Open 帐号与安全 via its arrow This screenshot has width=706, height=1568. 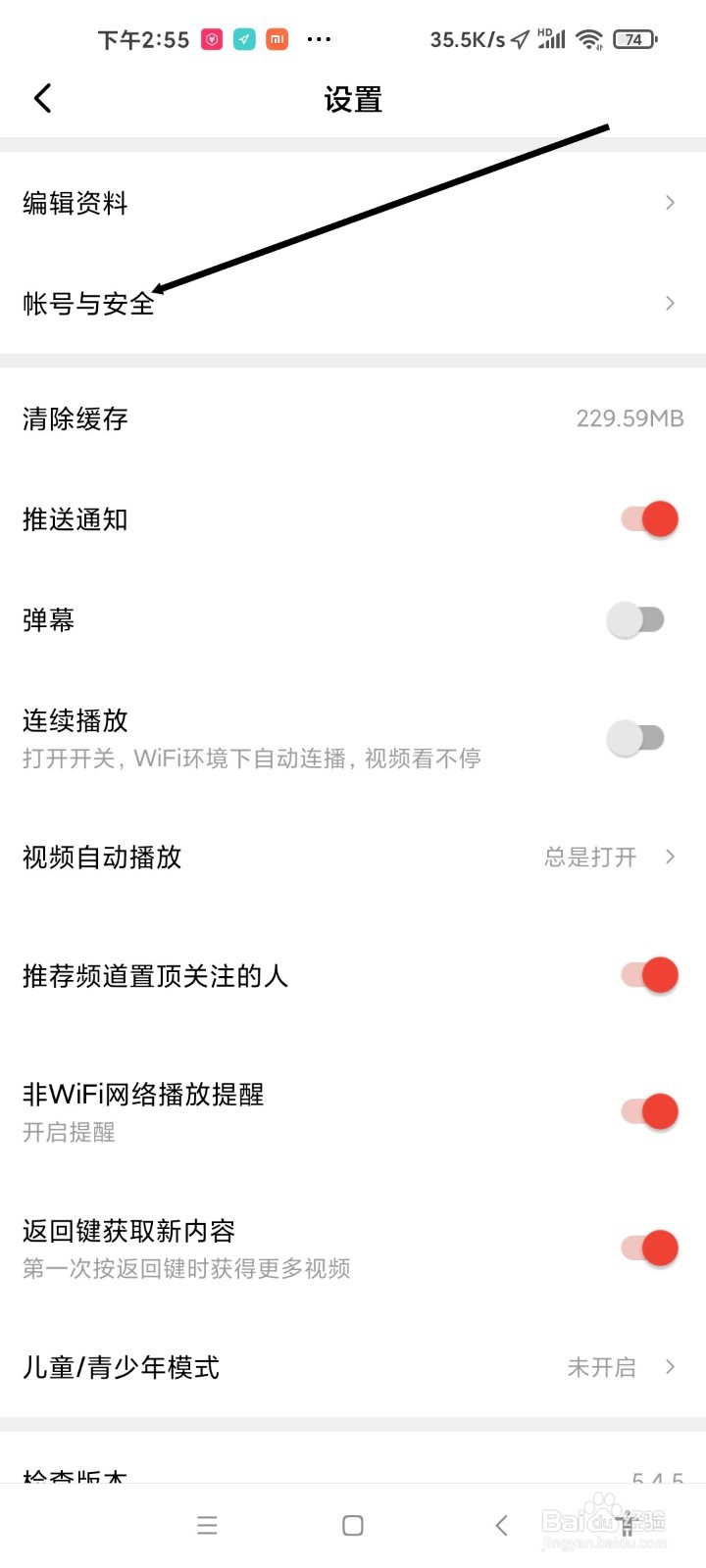coord(671,303)
